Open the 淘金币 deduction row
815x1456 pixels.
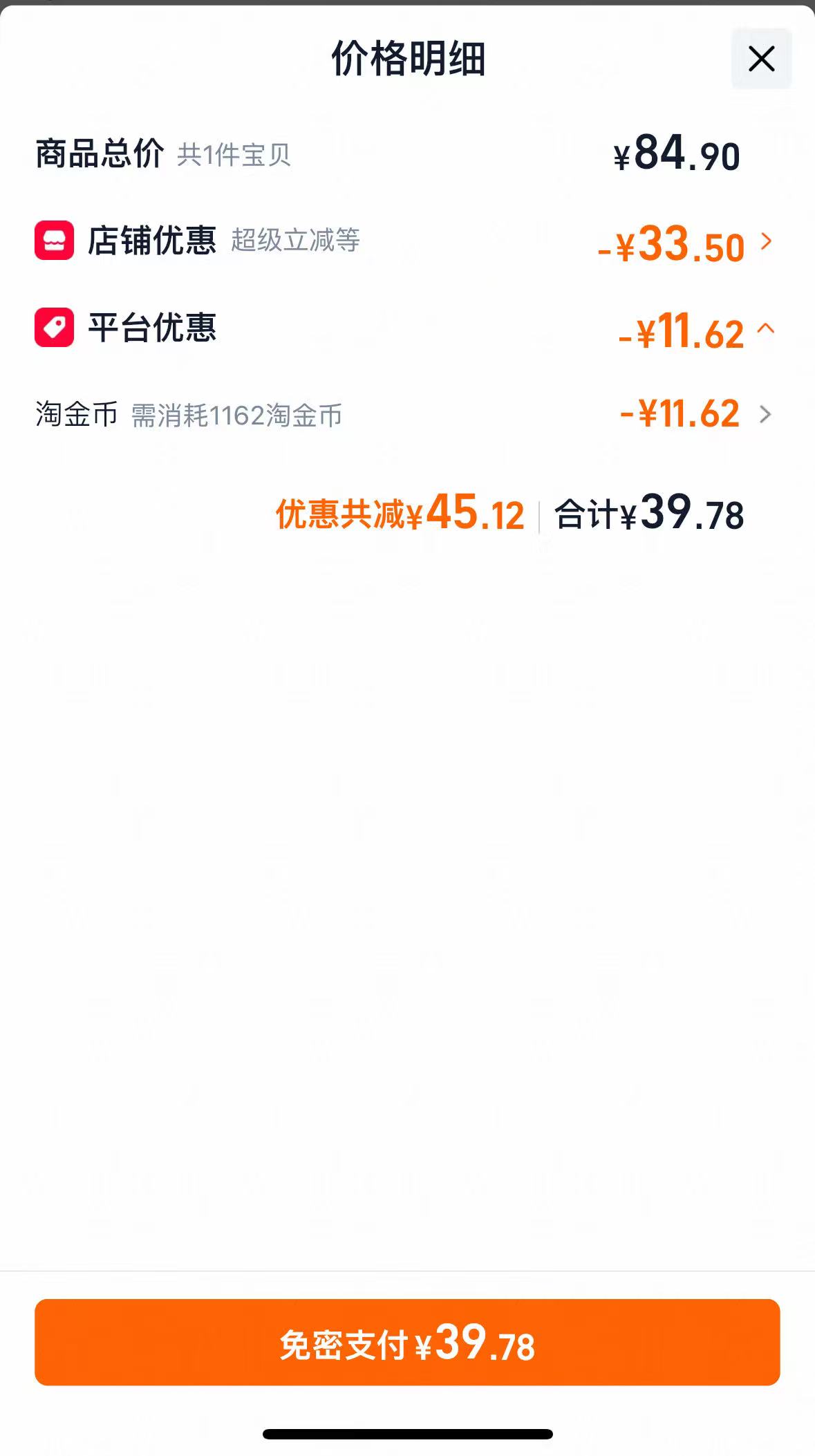pos(406,415)
